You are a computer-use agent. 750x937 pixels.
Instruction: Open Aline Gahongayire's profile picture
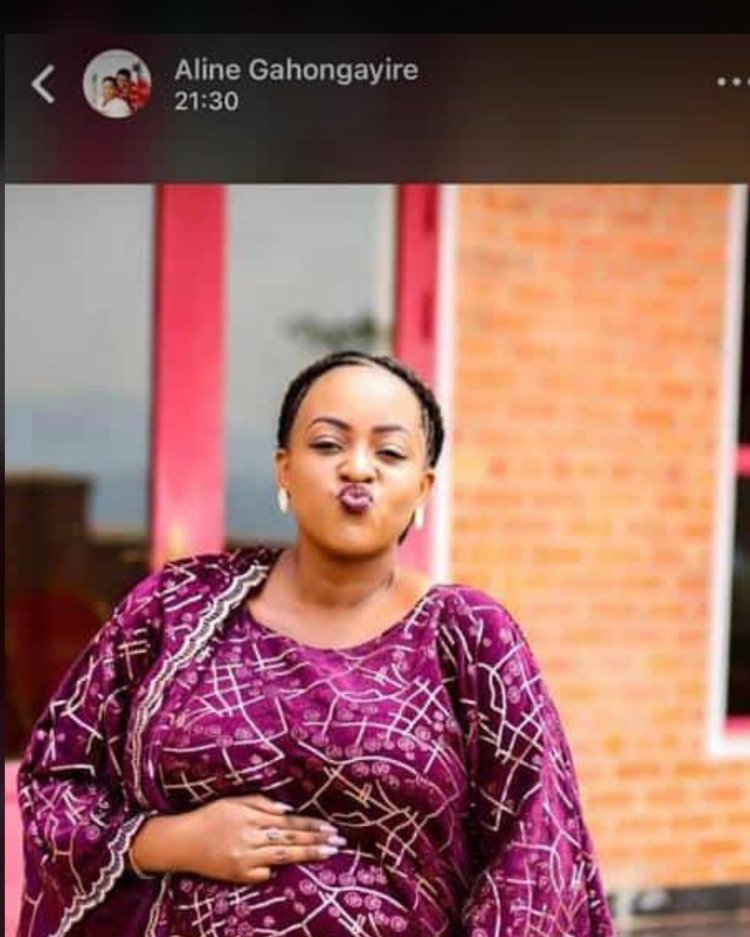point(117,84)
